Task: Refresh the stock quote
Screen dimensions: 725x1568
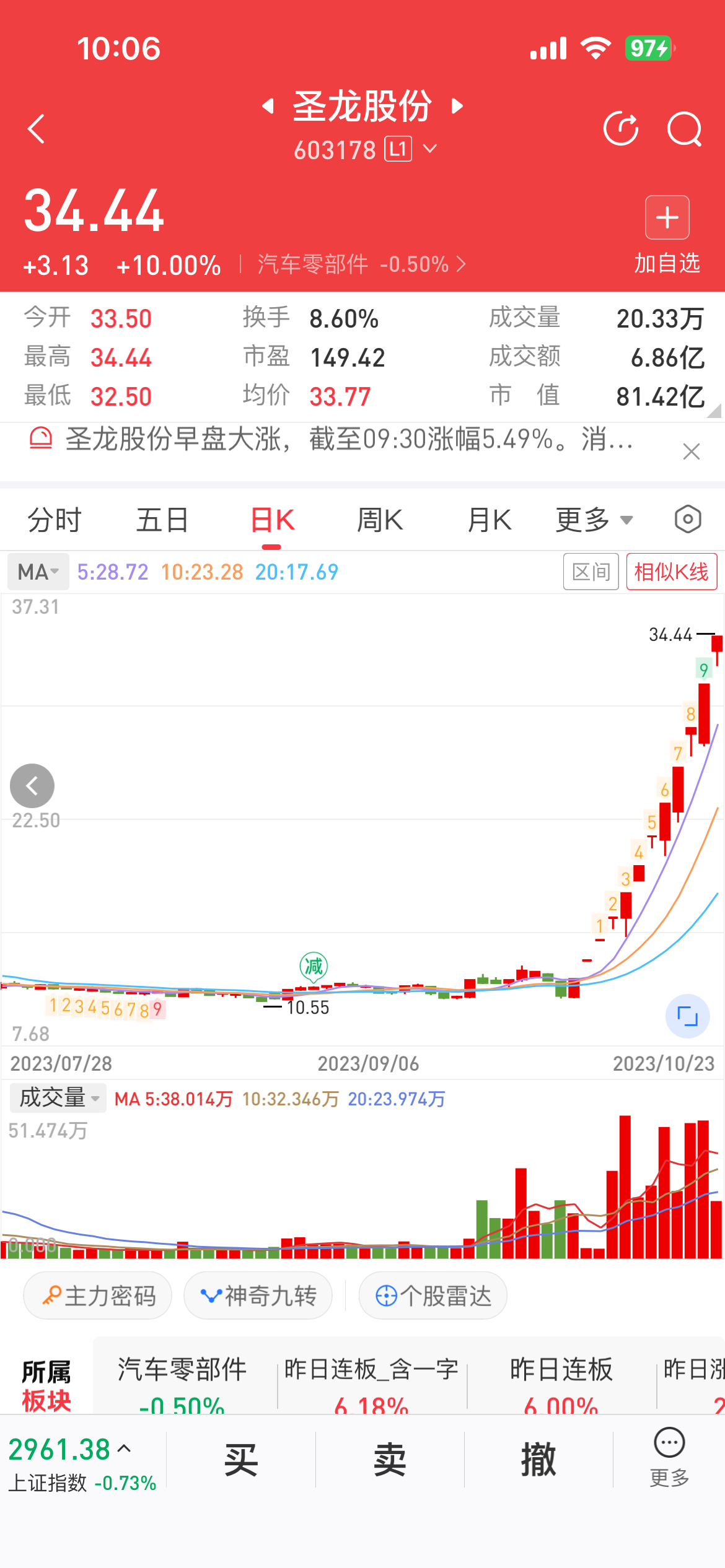Action: point(620,129)
